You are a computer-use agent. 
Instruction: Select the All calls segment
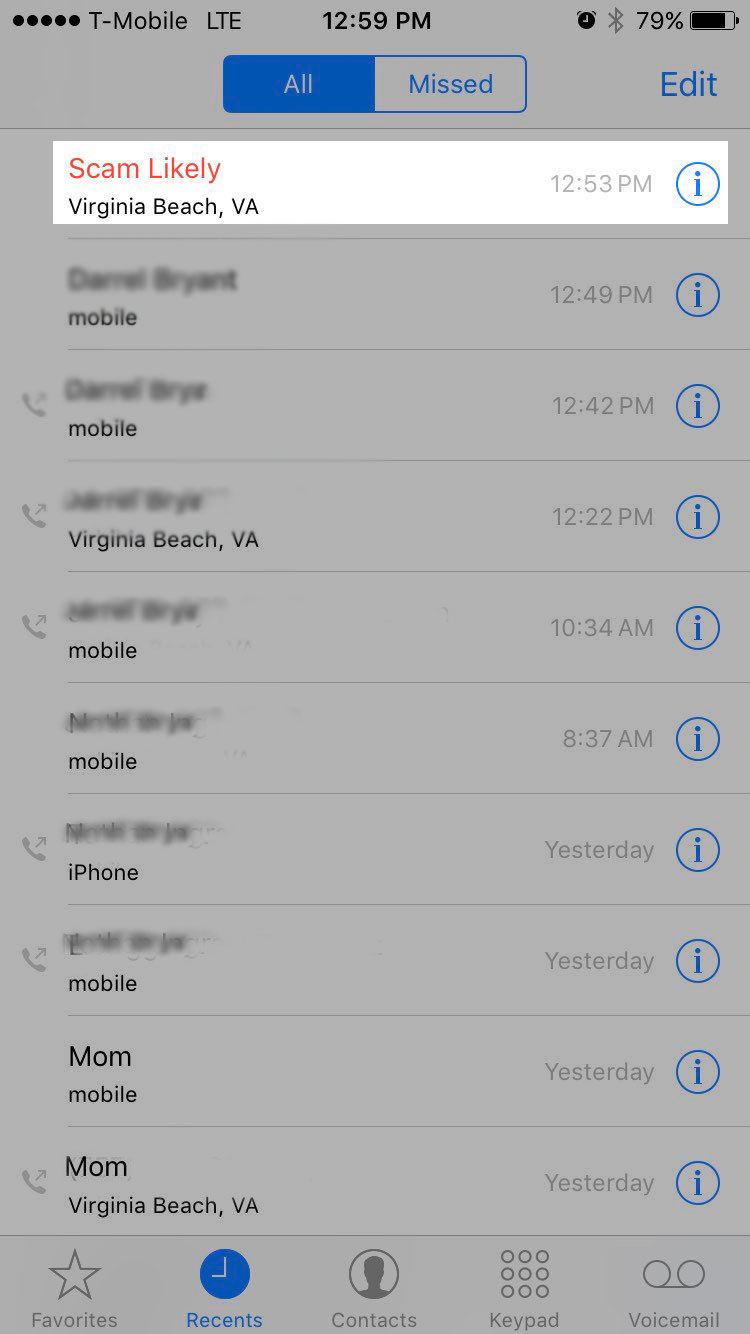click(x=299, y=84)
